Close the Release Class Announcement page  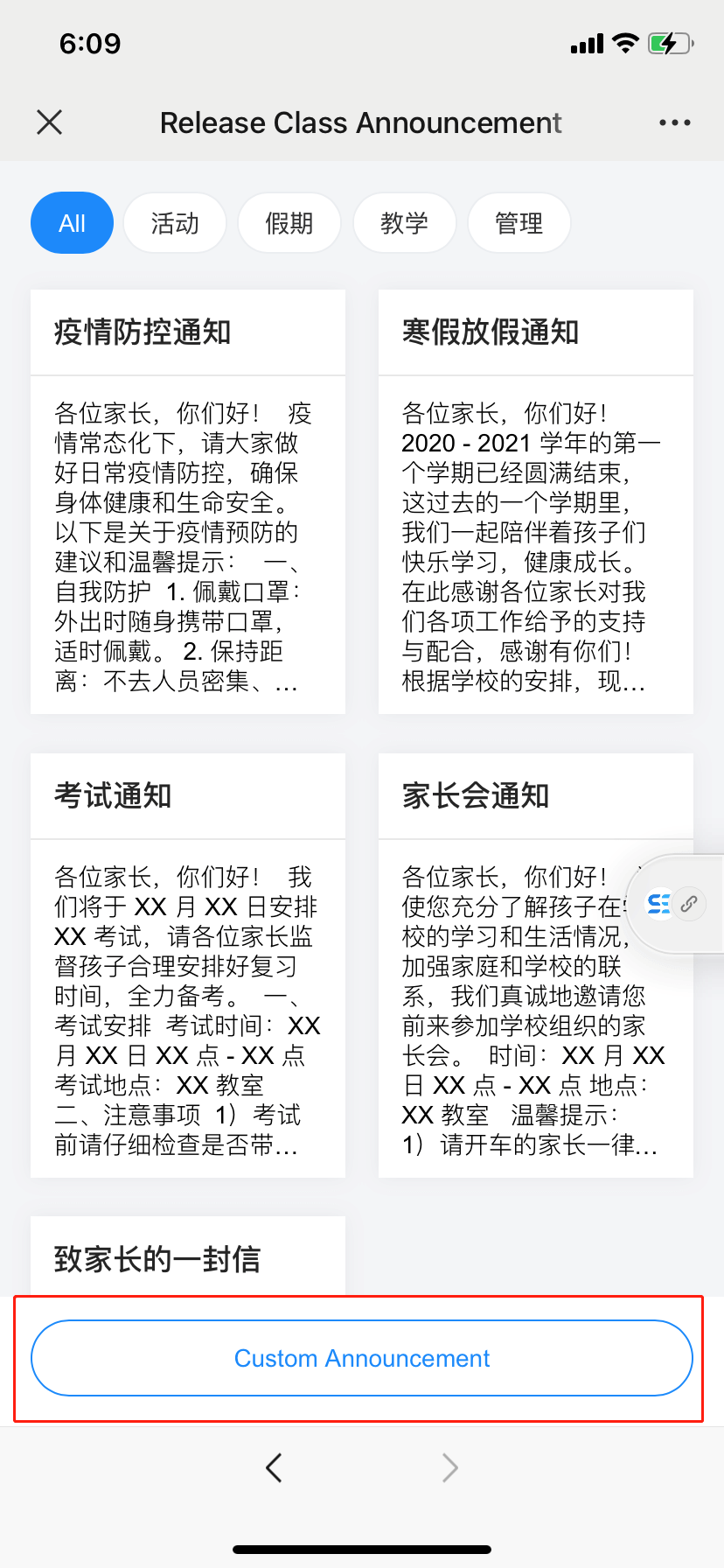[50, 122]
